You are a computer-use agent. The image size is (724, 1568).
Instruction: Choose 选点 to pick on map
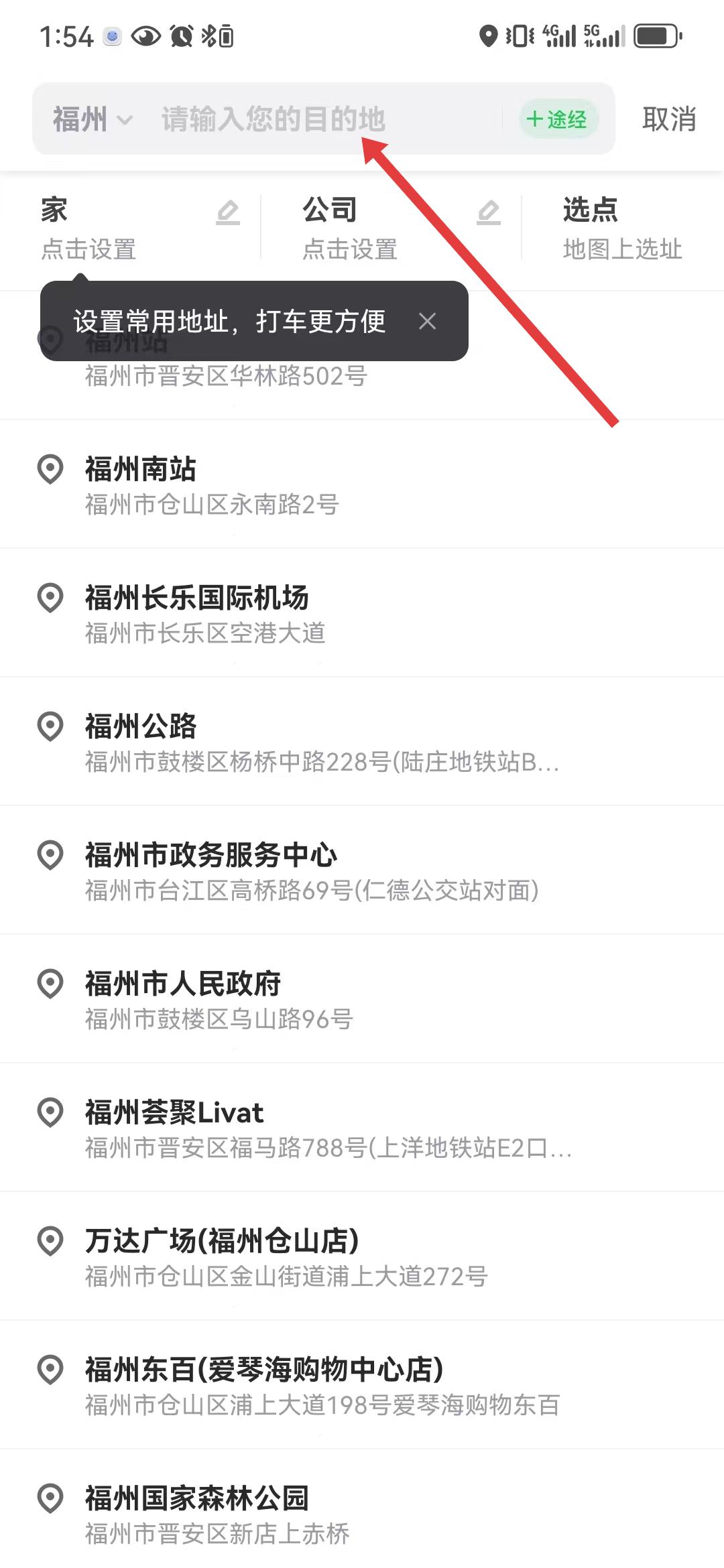coord(621,228)
